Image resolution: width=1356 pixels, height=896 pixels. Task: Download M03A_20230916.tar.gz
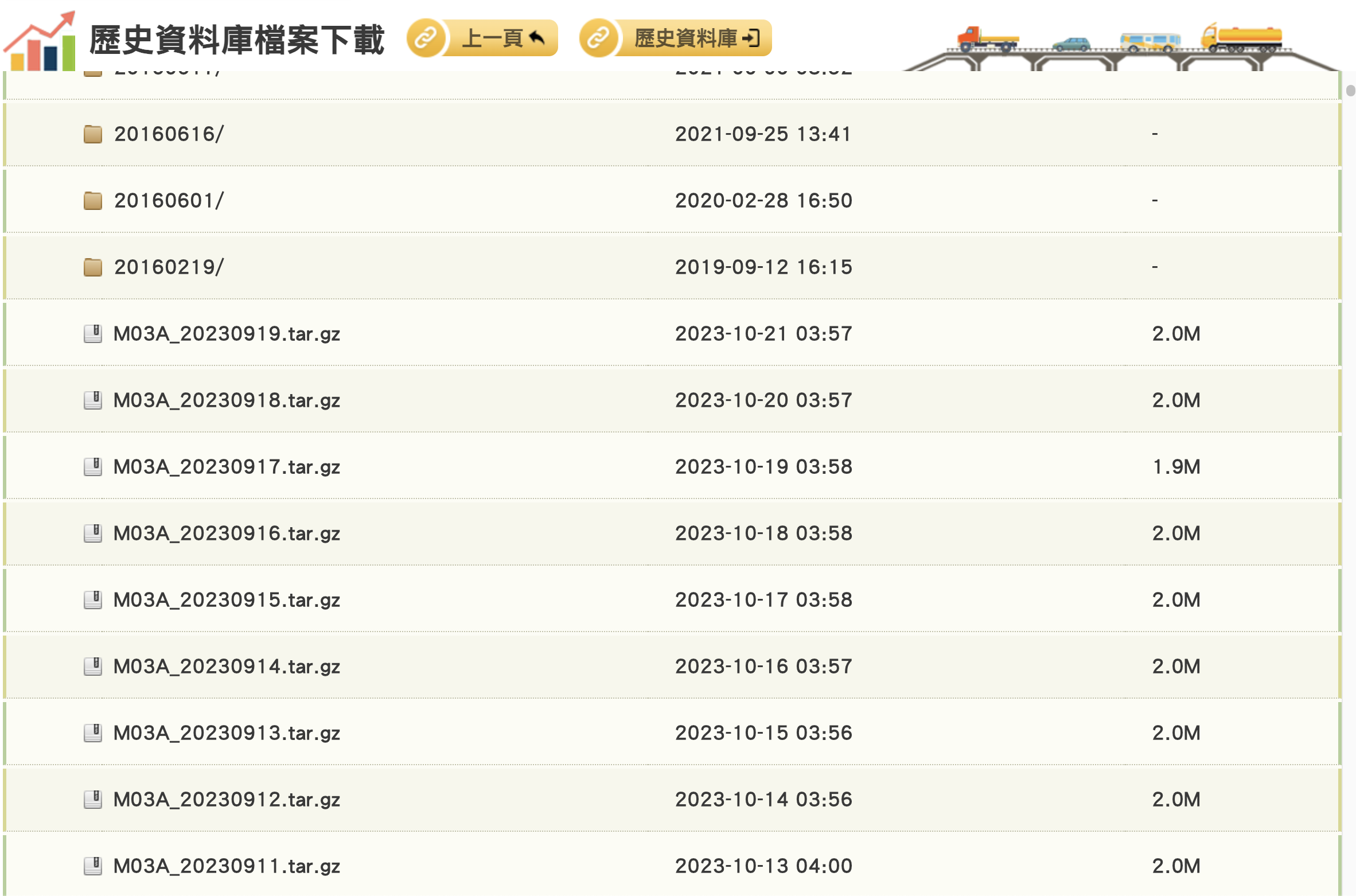[x=227, y=533]
